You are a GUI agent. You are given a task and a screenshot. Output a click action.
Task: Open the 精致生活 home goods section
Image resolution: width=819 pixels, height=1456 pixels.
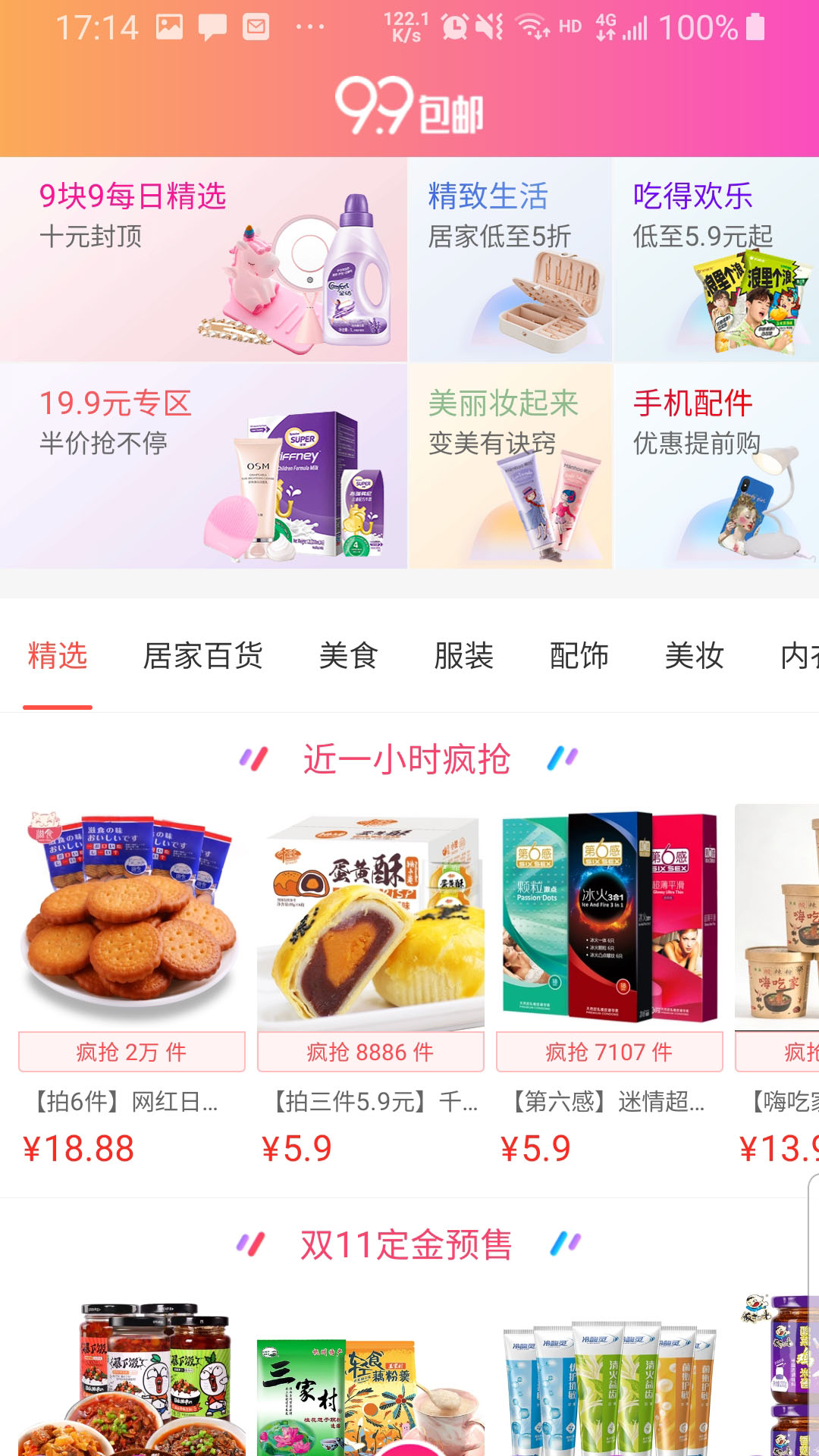tap(512, 258)
